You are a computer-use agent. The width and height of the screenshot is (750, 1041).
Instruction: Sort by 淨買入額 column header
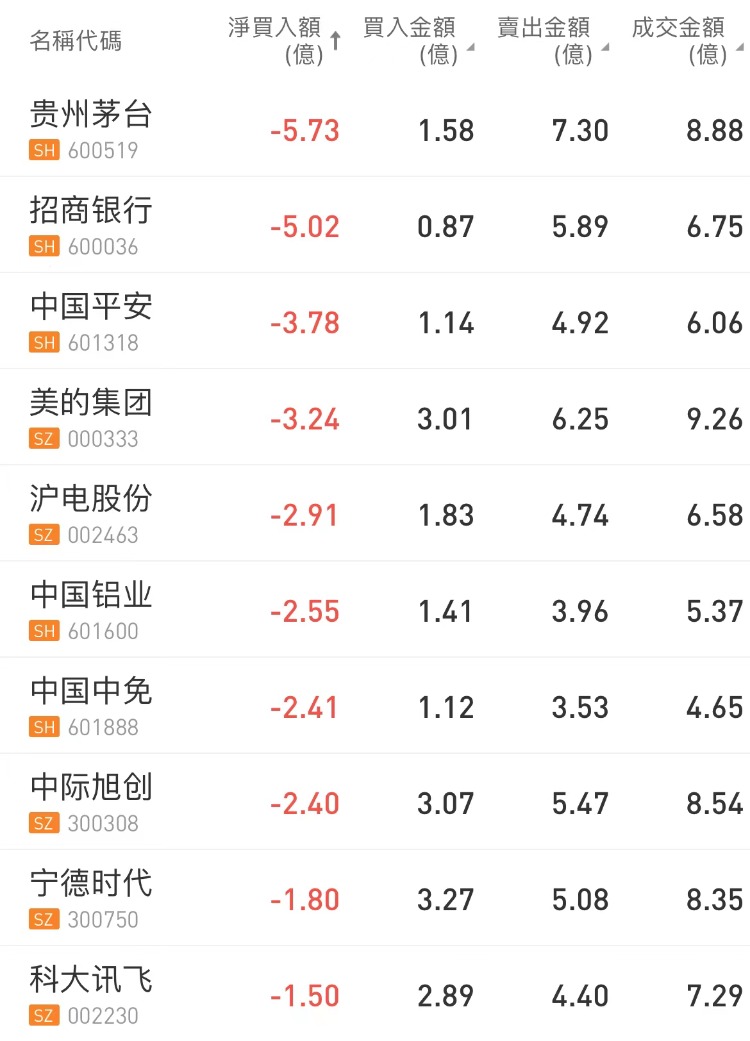pyautogui.click(x=284, y=40)
